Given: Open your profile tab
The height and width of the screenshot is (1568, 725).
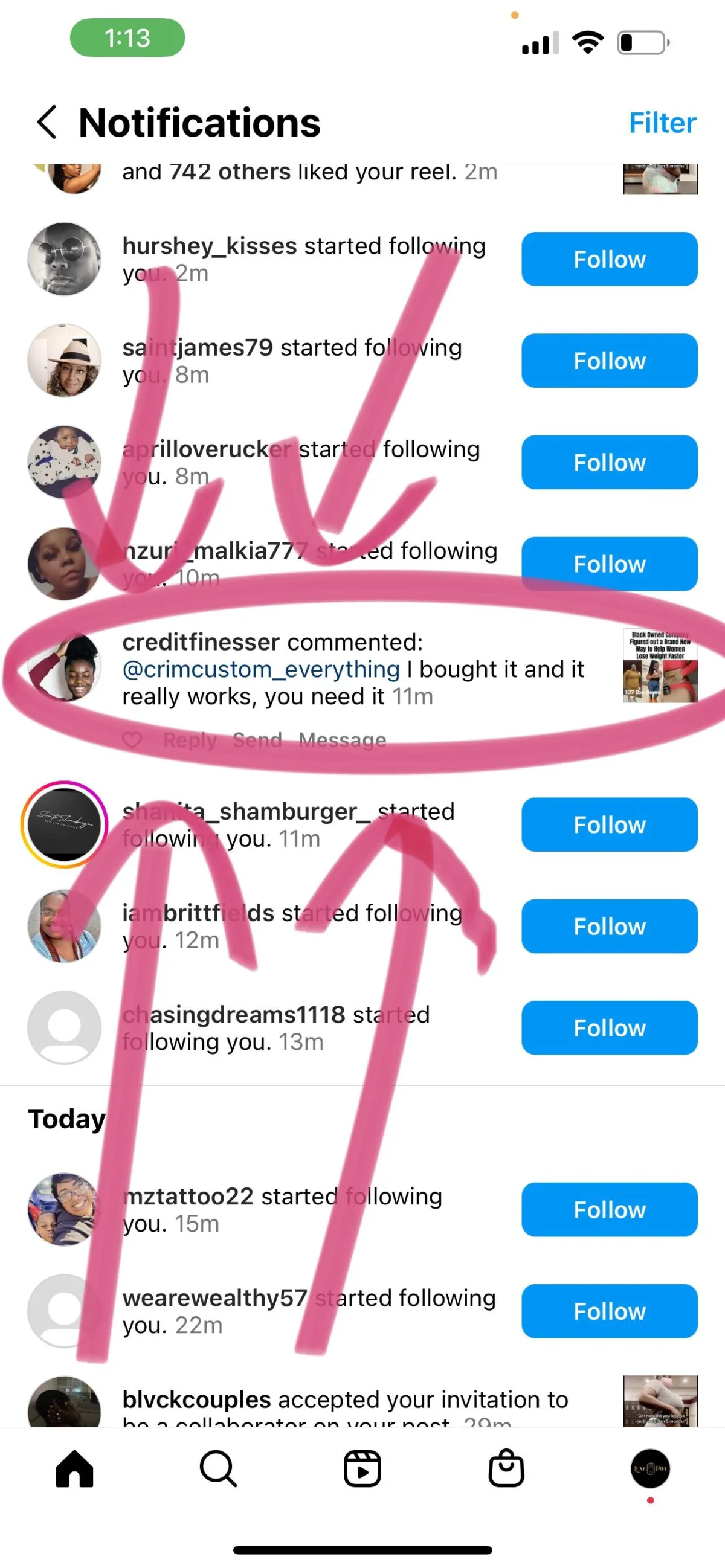Looking at the screenshot, I should [650, 1469].
